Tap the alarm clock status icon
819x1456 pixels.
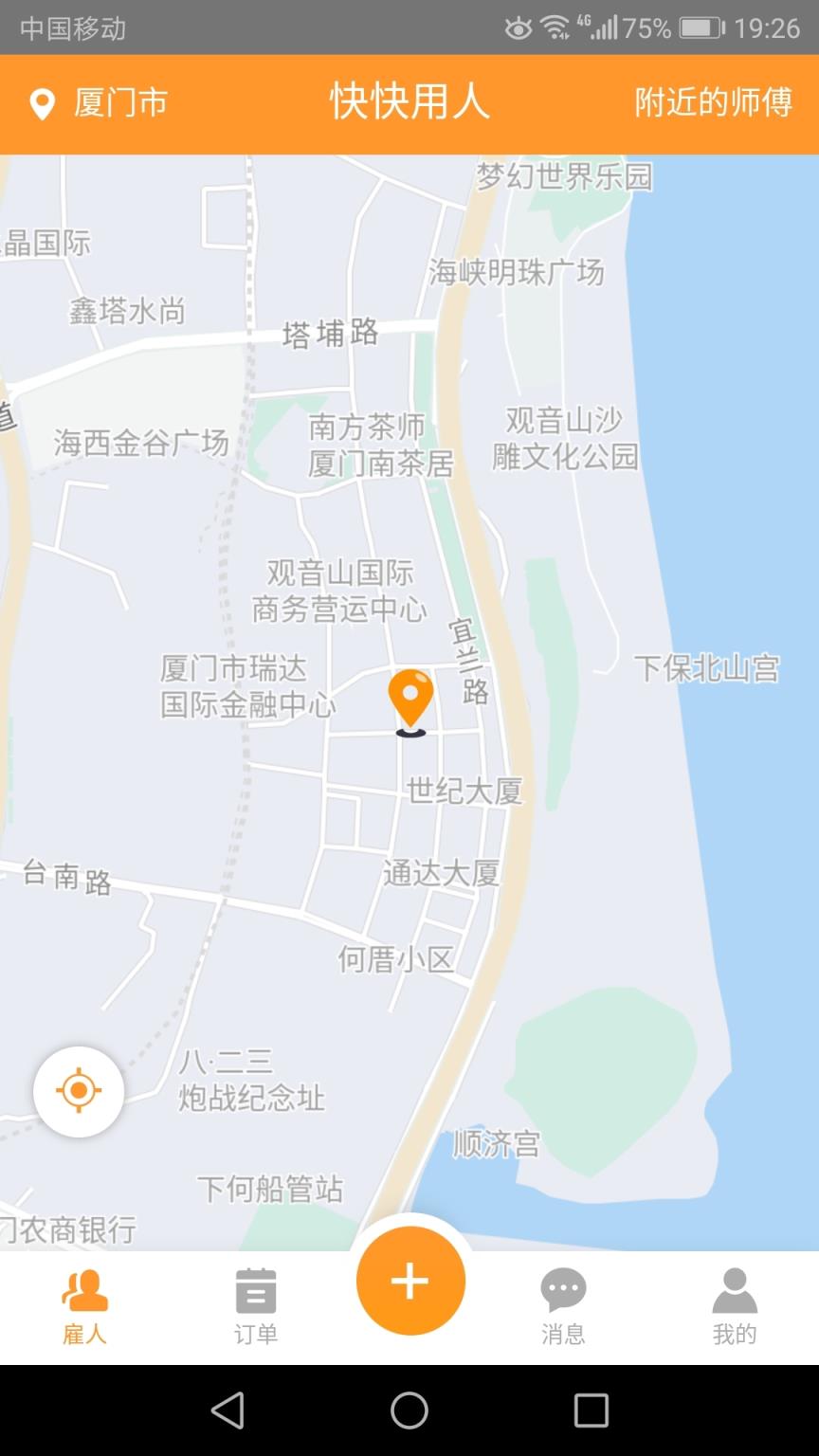point(518,28)
